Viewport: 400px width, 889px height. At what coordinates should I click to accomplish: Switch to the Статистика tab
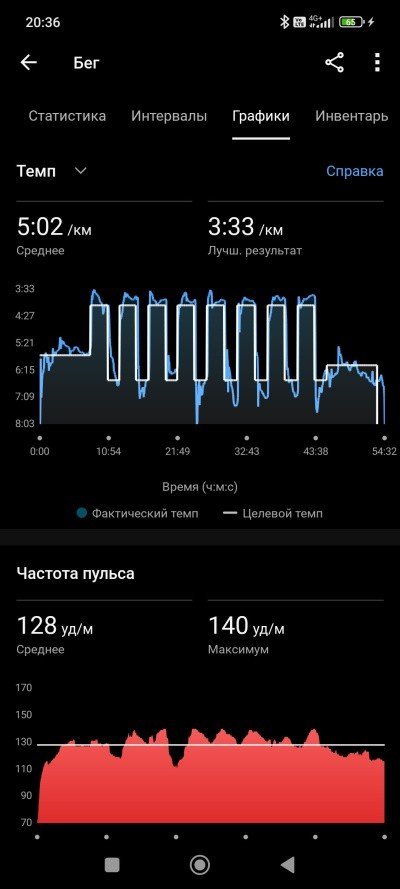click(x=67, y=116)
